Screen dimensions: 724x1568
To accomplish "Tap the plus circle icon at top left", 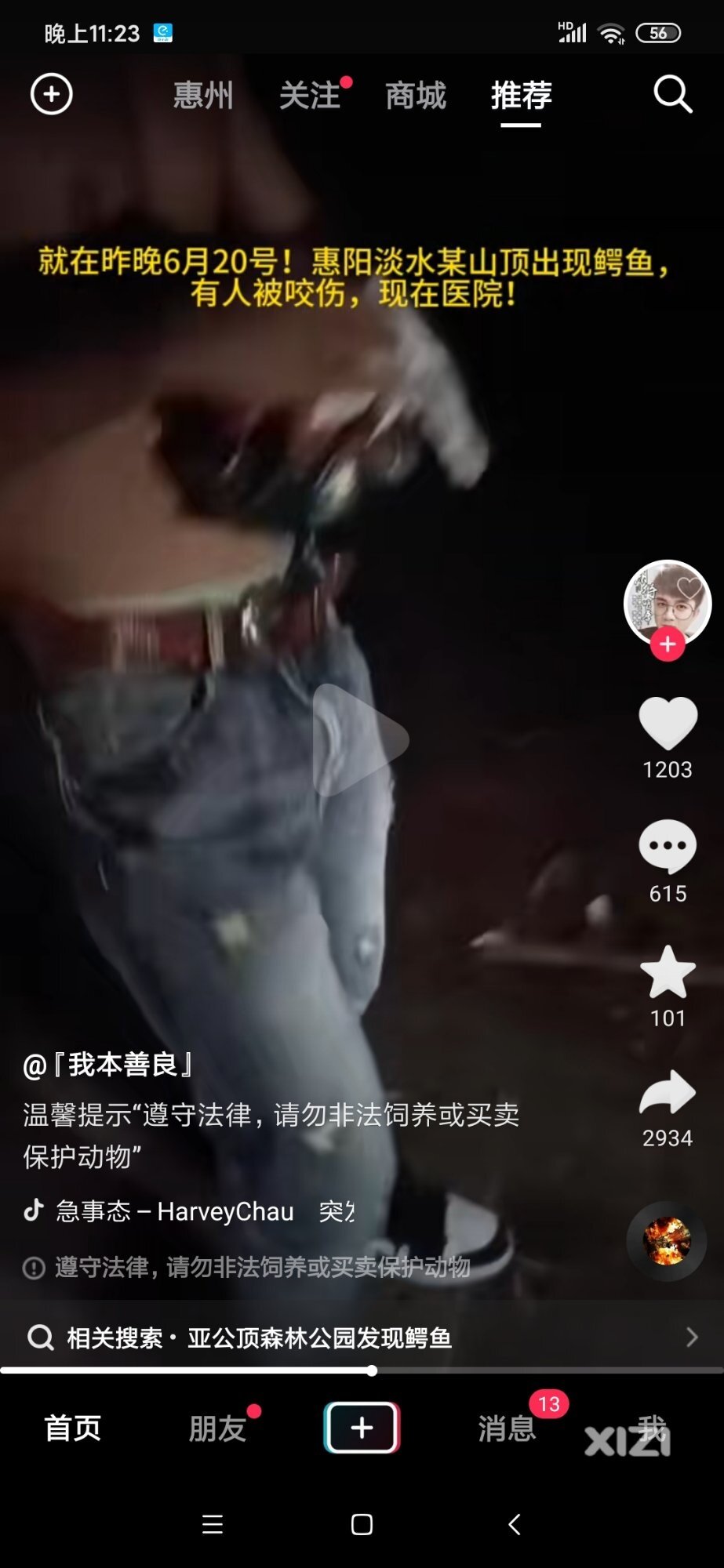I will click(x=52, y=95).
